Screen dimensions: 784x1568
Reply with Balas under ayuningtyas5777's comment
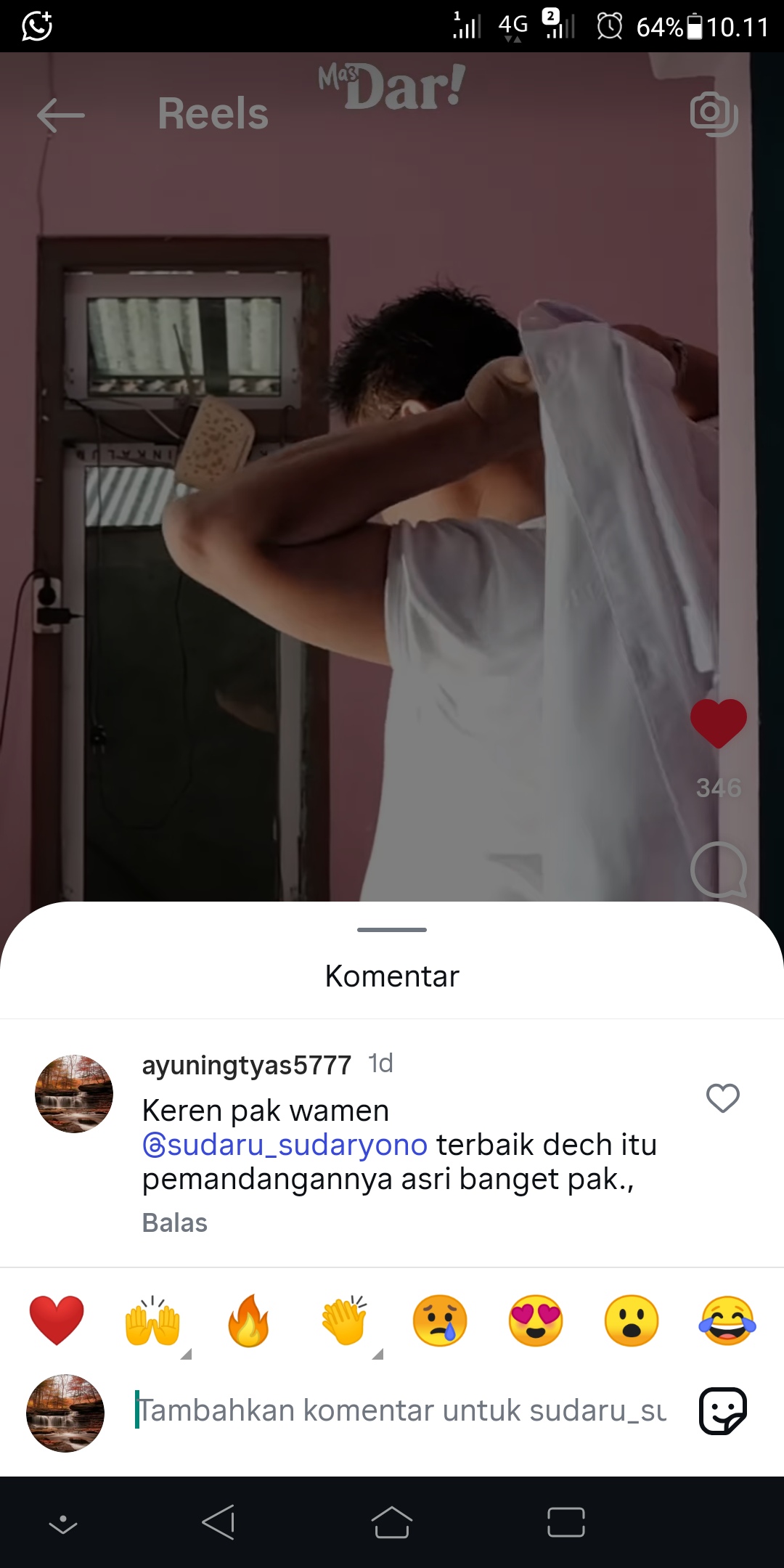click(x=175, y=1223)
